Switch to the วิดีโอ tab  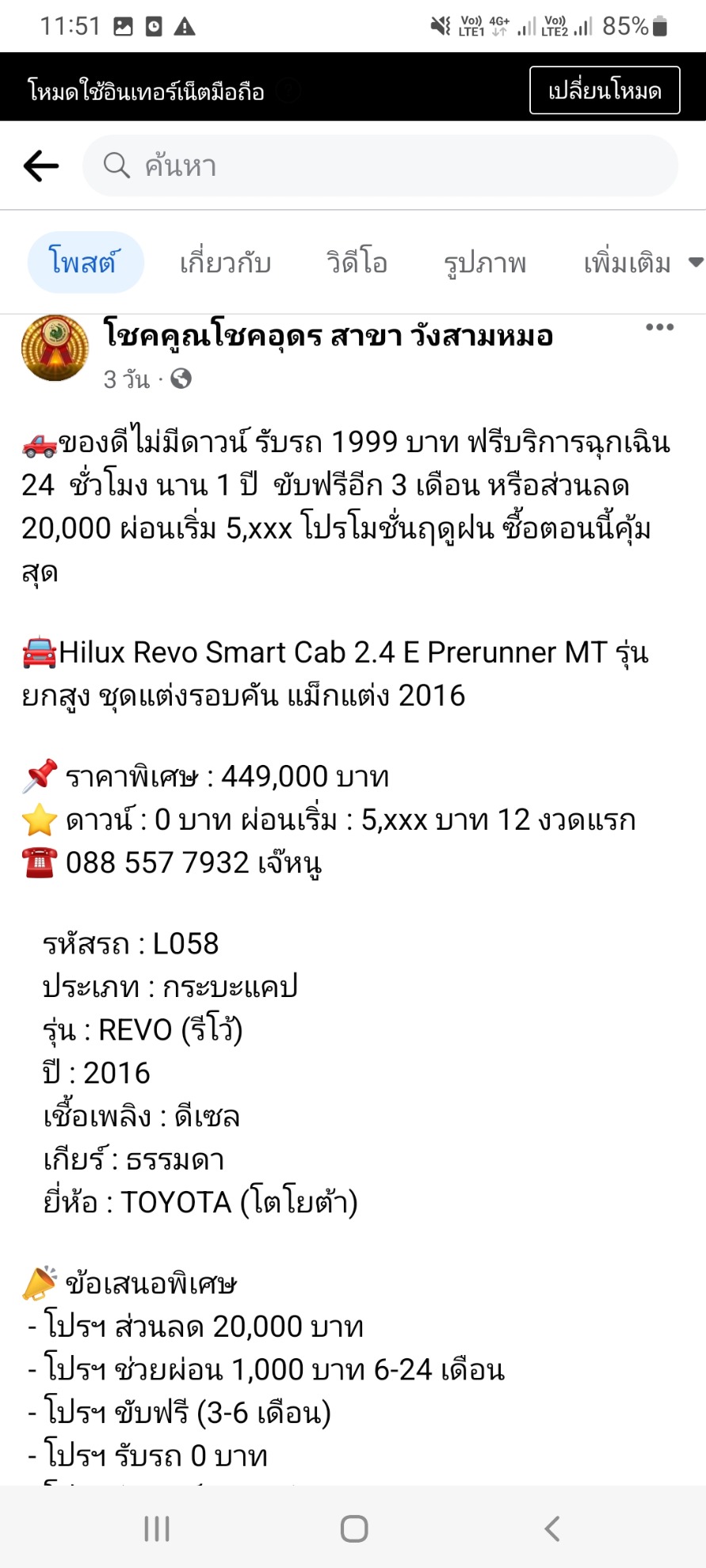357,262
